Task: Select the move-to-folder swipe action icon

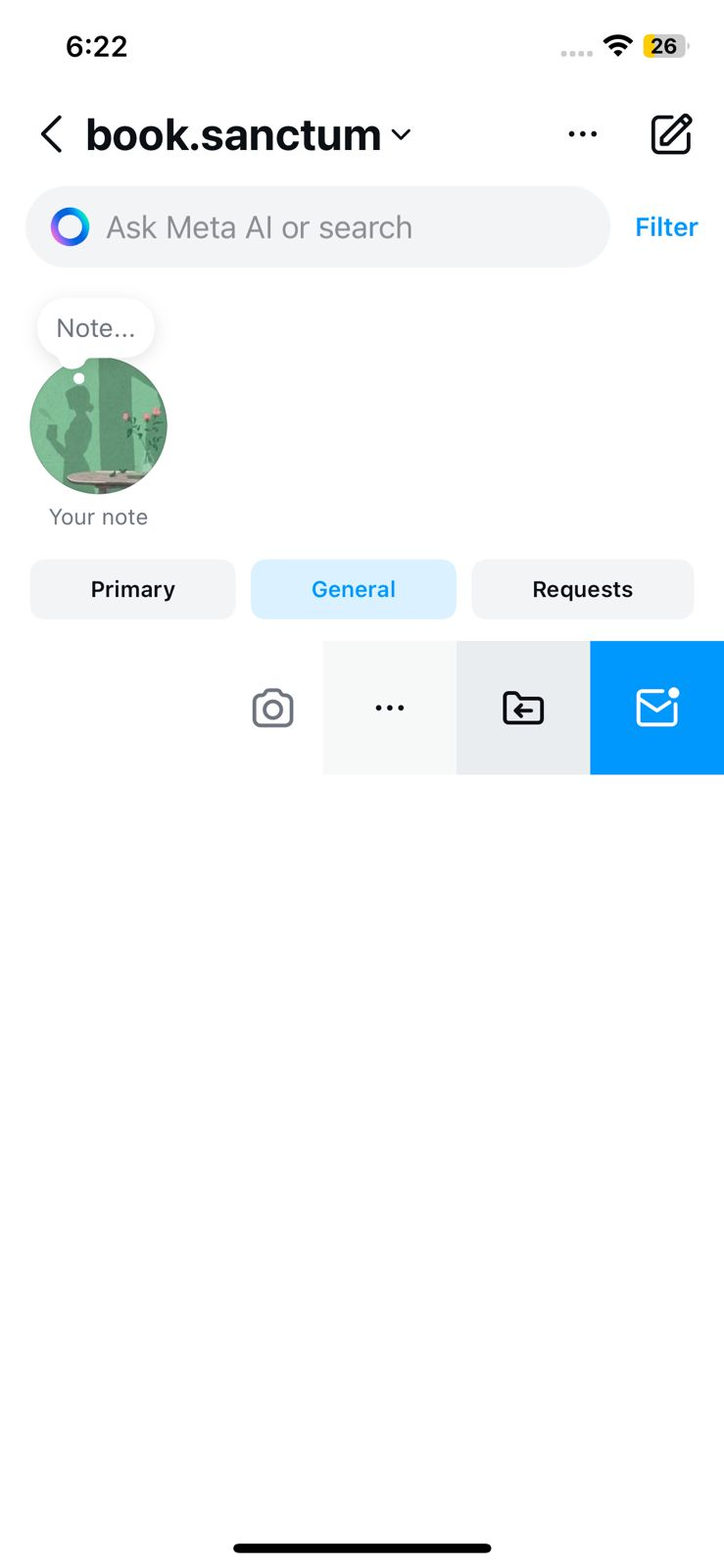Action: (x=522, y=708)
